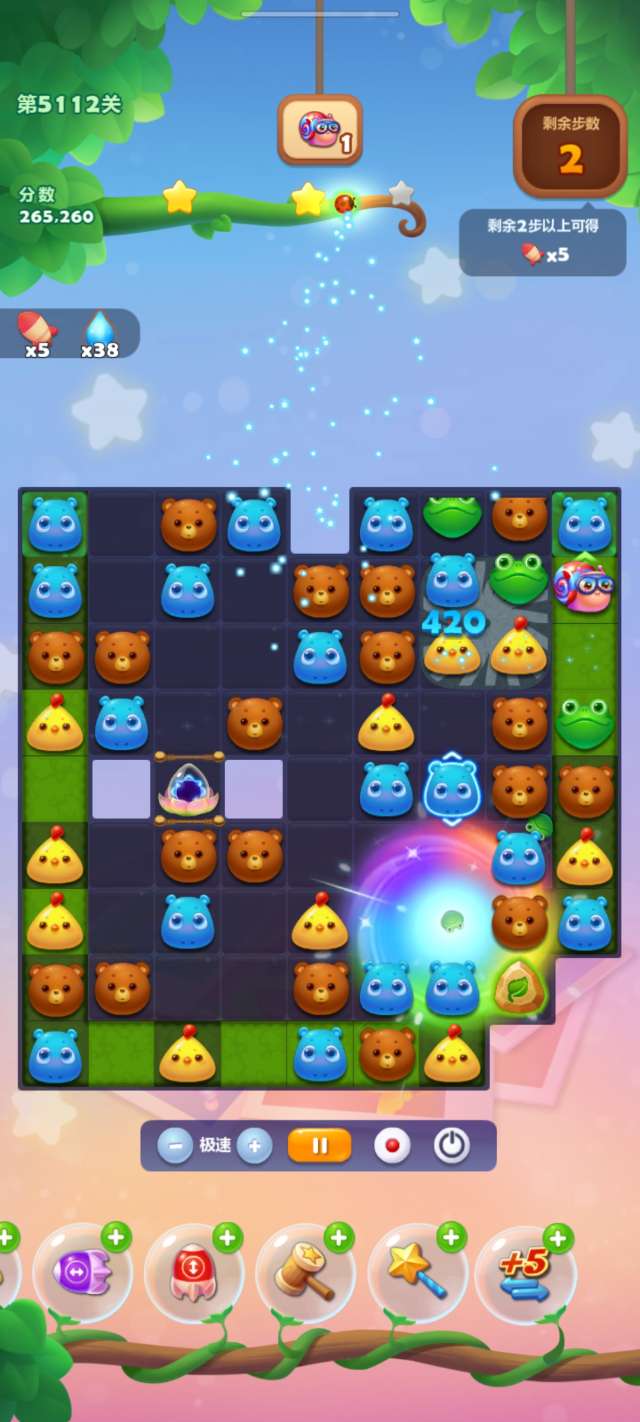This screenshot has height=1422, width=640.
Task: Add five extra moves with +5 booster
Action: tap(524, 1273)
